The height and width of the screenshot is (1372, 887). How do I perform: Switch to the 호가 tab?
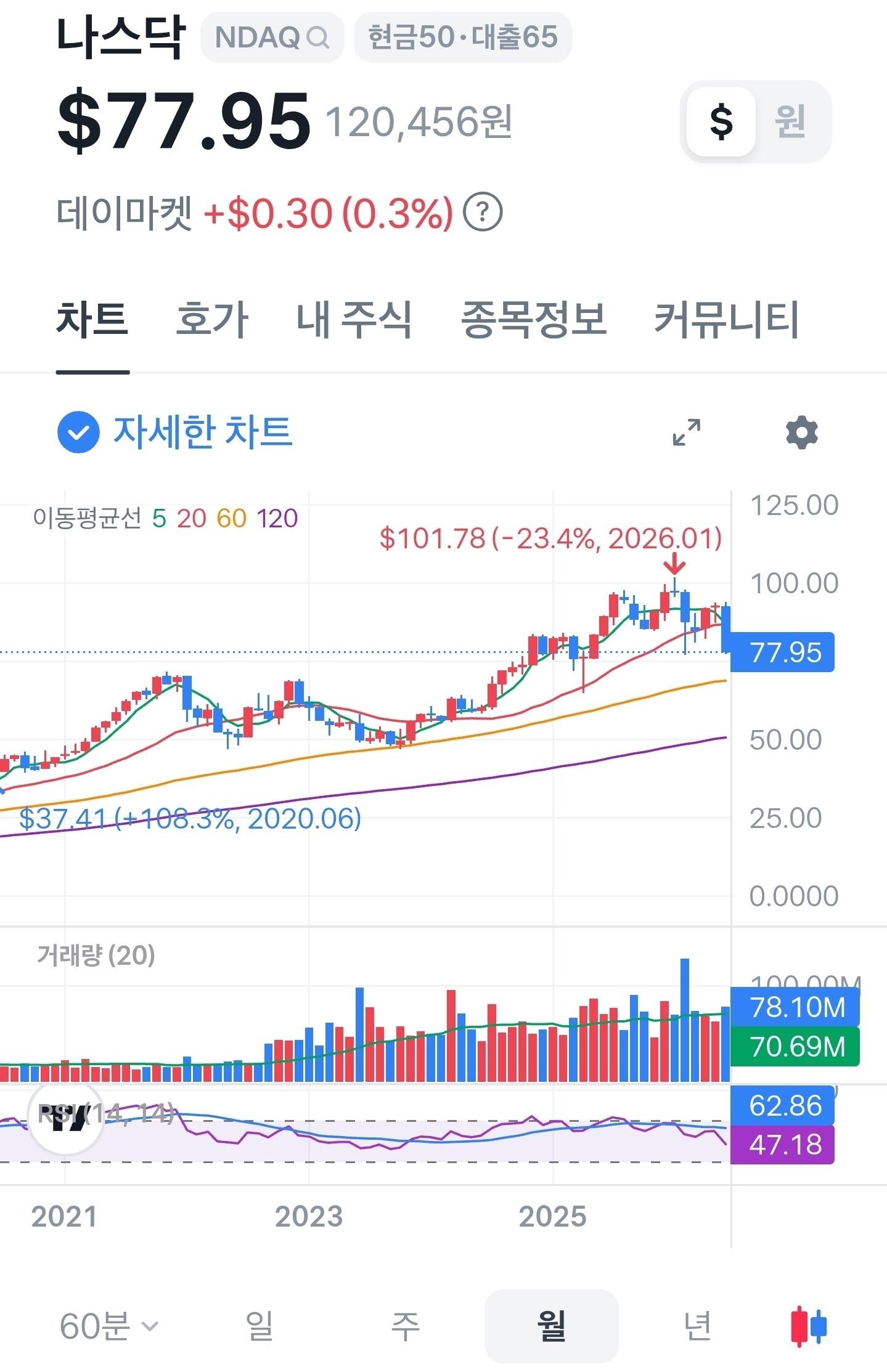click(212, 320)
